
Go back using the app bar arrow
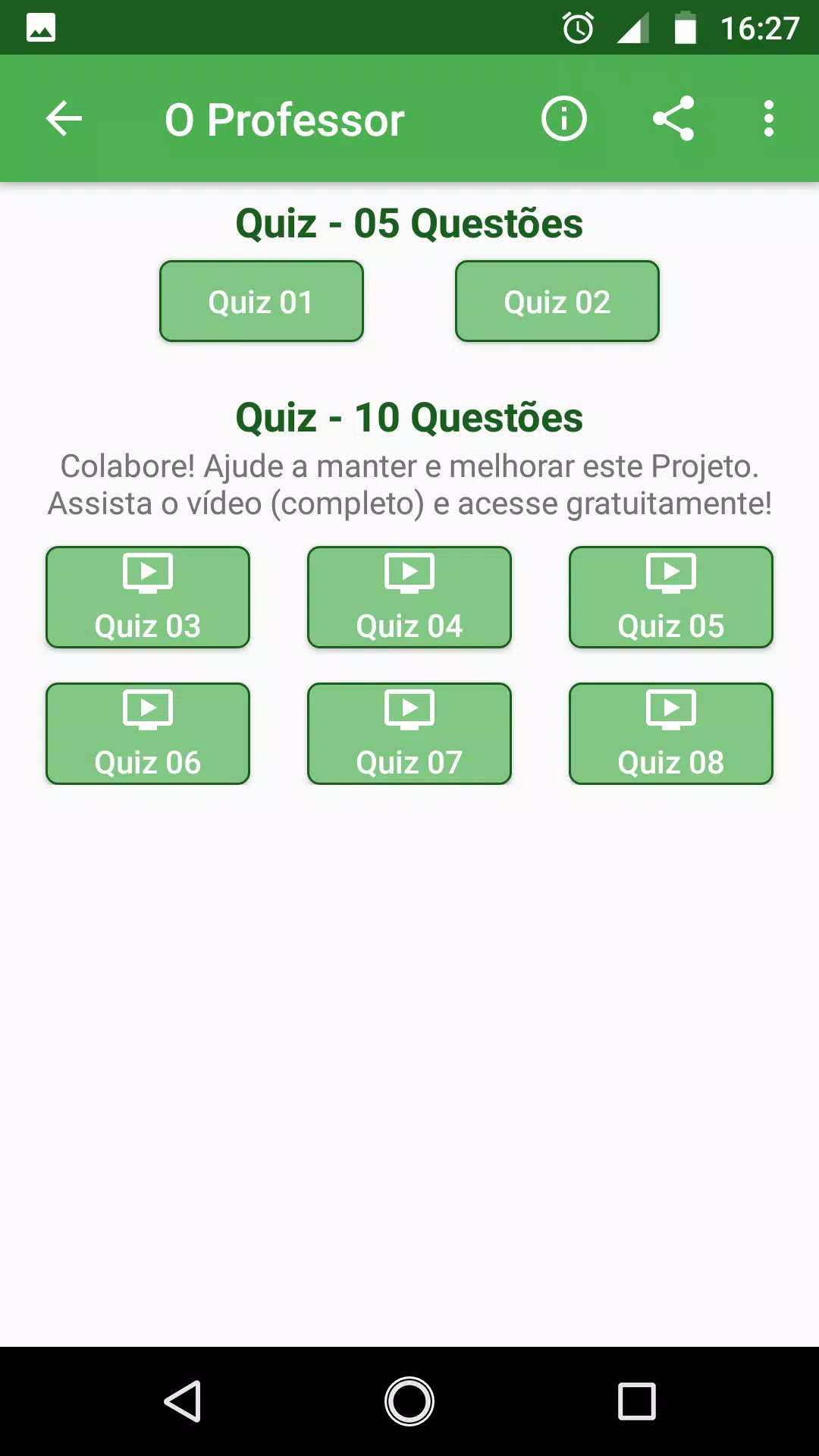click(64, 119)
